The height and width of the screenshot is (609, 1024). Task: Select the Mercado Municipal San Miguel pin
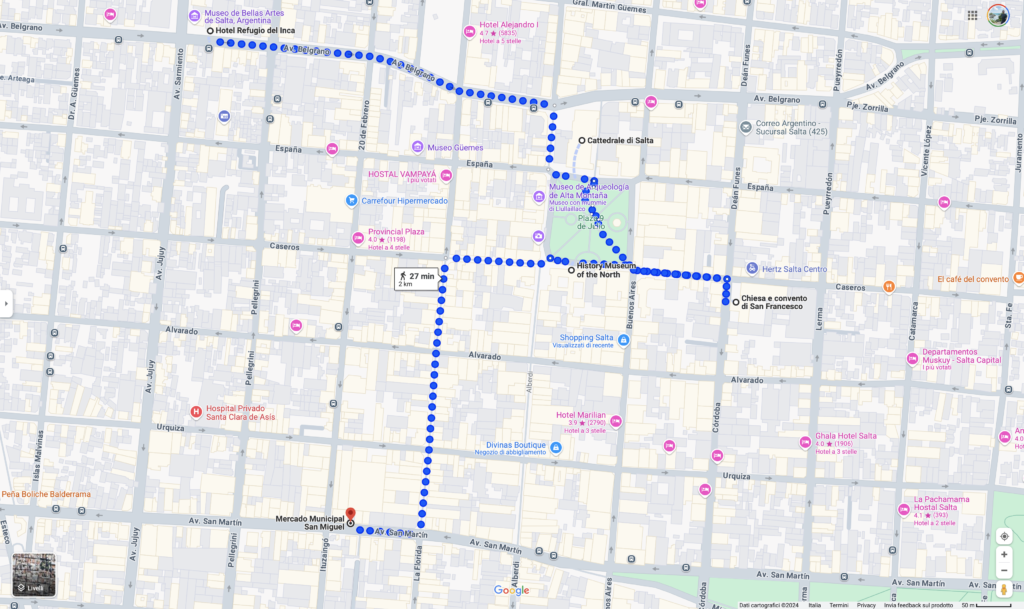(350, 515)
